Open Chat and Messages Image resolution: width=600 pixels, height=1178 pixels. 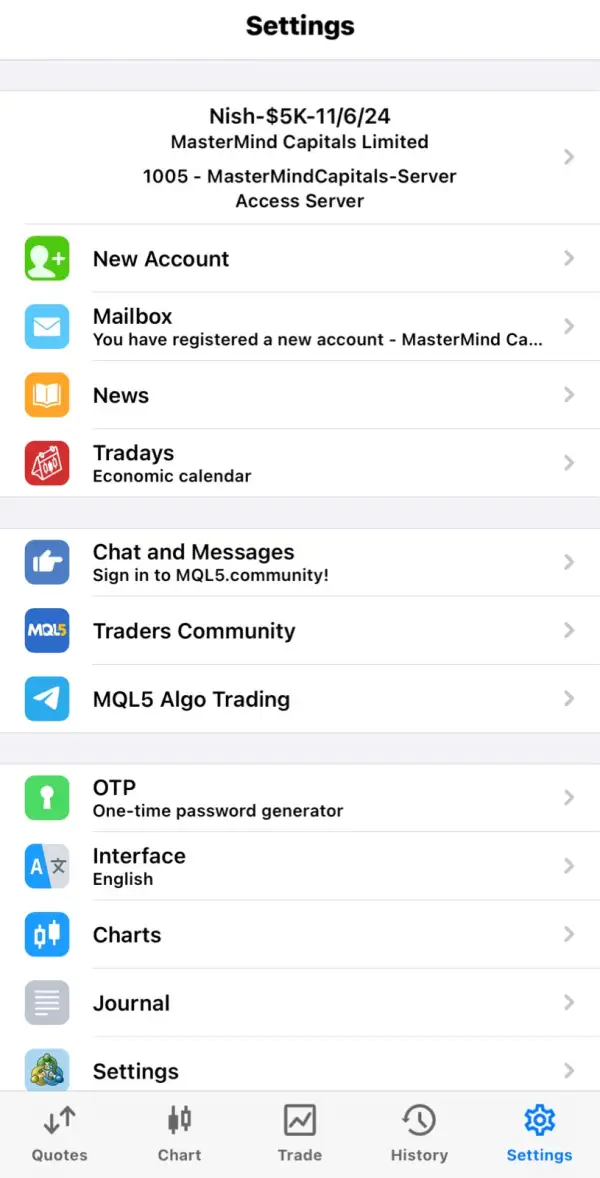click(300, 562)
